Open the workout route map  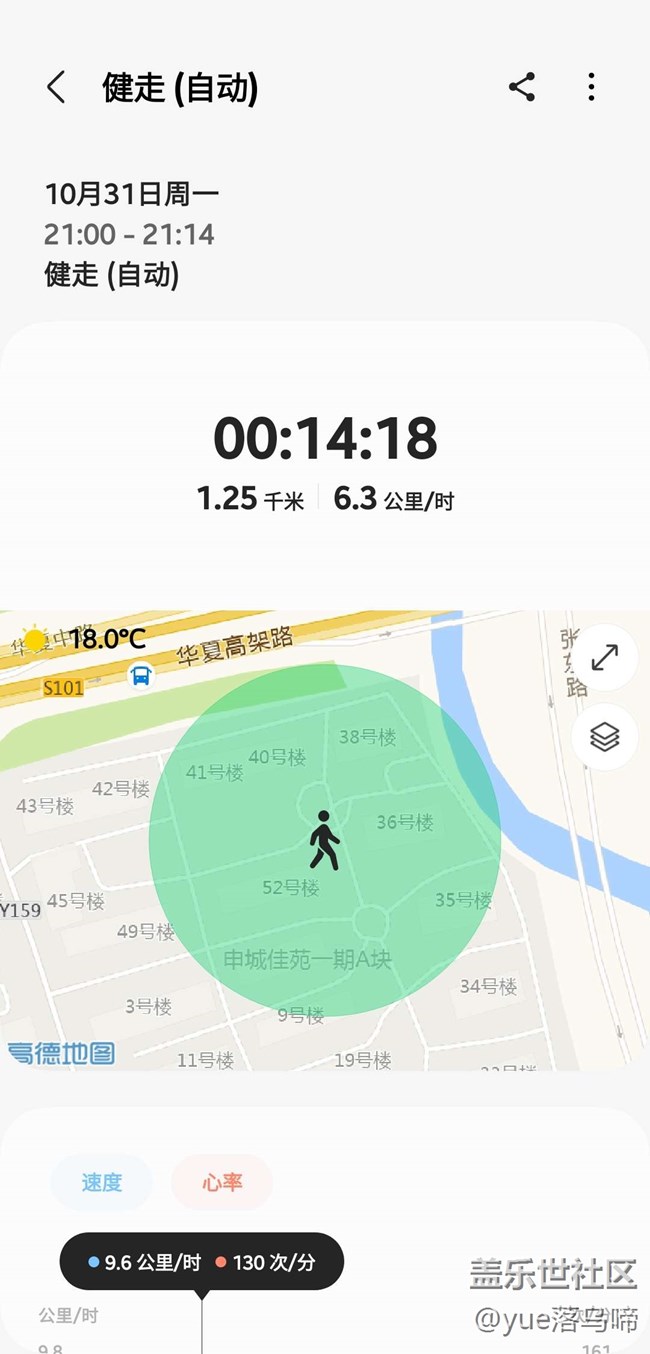pos(325,841)
